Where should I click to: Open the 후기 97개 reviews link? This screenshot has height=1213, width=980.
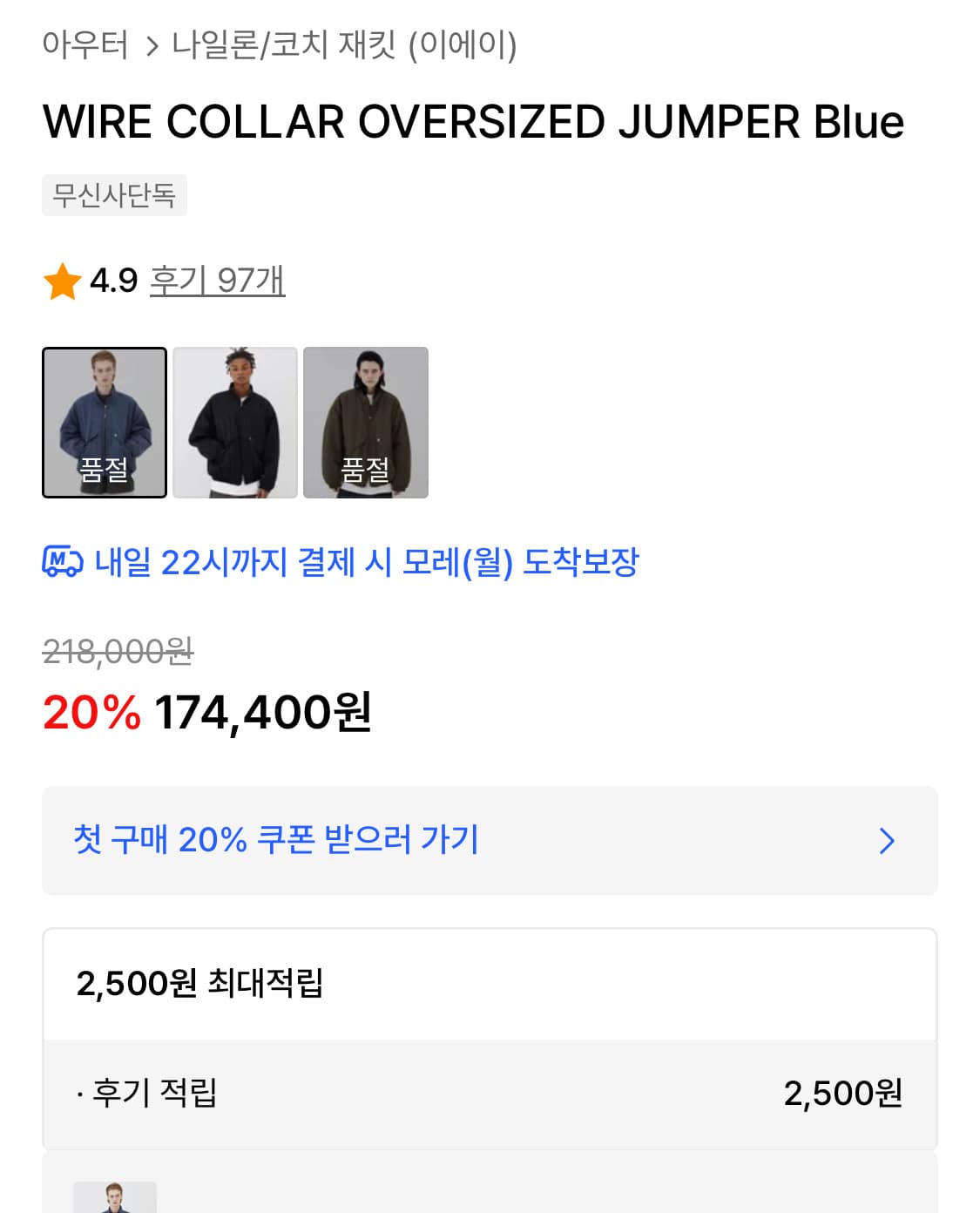coord(216,280)
